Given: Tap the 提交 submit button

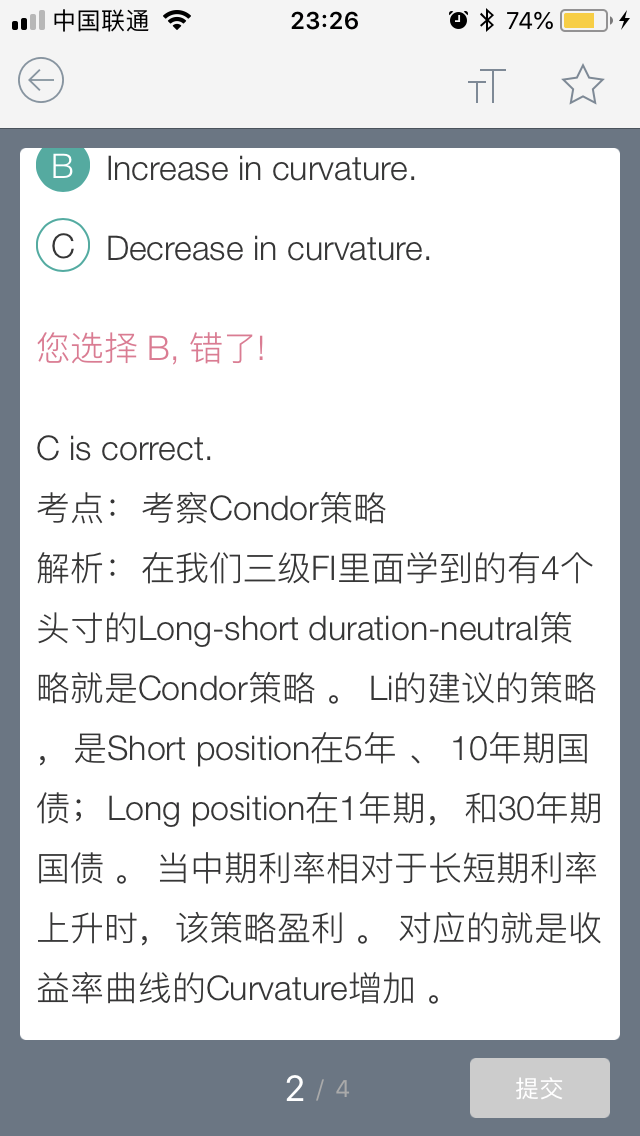Looking at the screenshot, I should 539,1087.
